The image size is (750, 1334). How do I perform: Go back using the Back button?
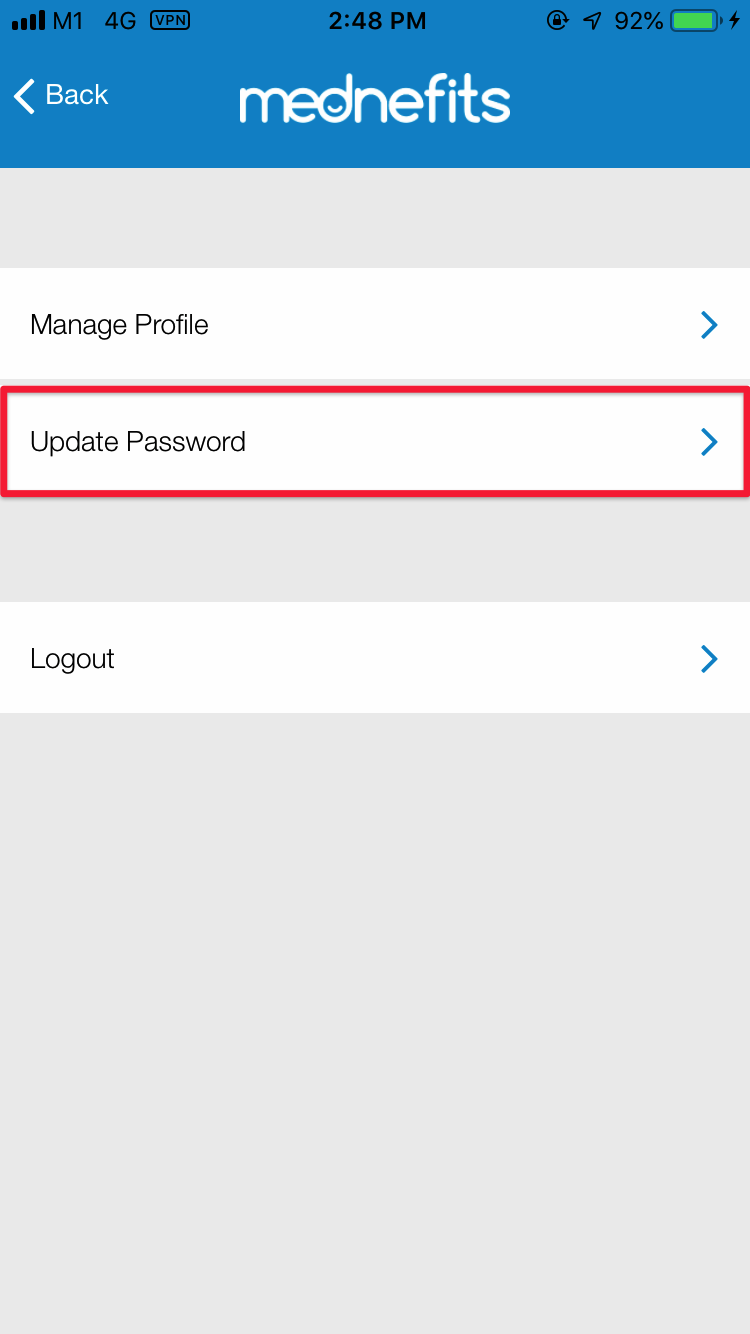click(61, 95)
